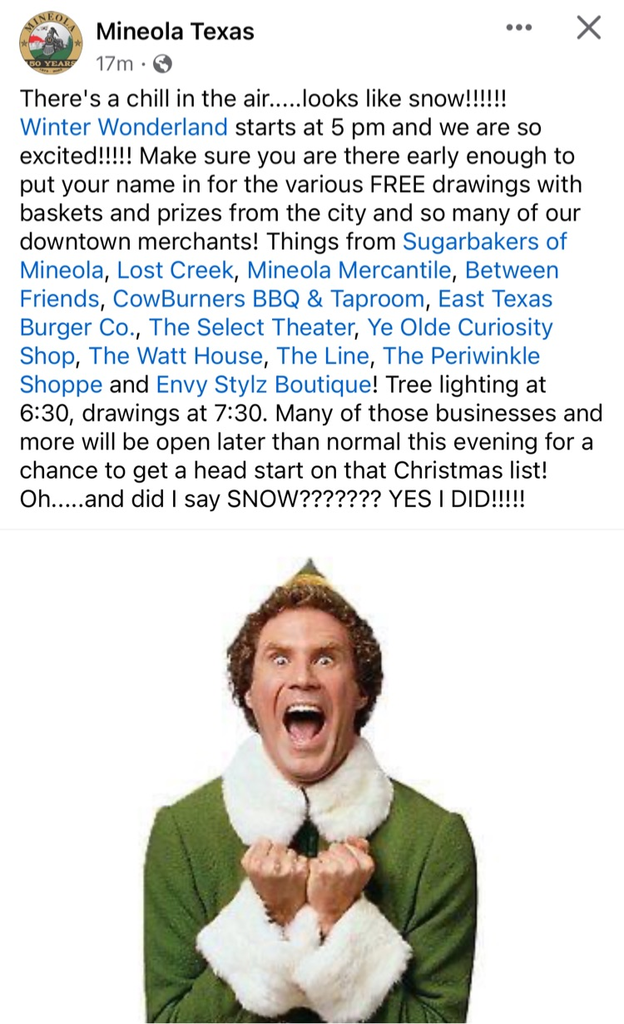Visit The Line page link

322,356
